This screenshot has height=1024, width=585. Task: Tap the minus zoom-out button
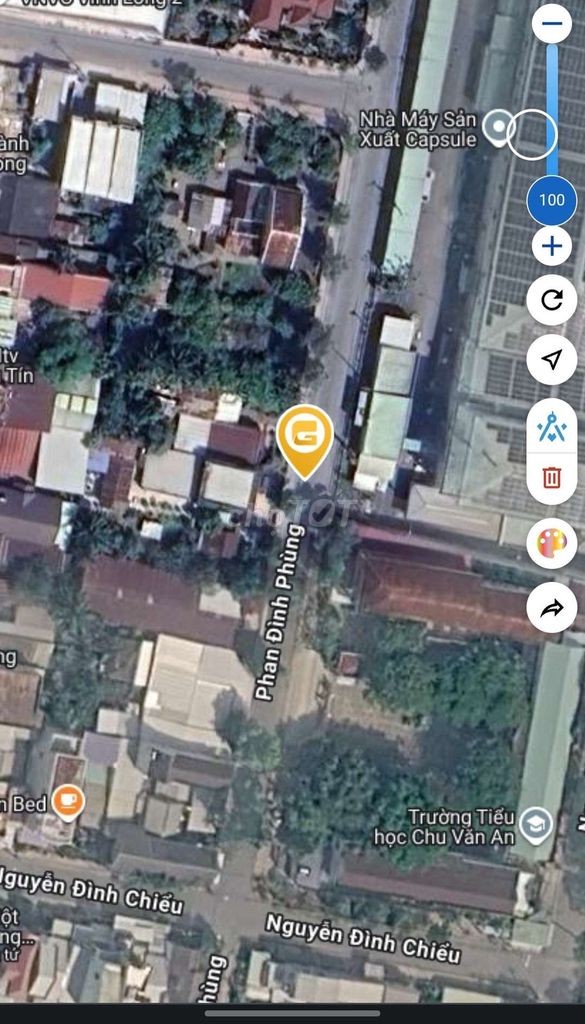pos(552,24)
